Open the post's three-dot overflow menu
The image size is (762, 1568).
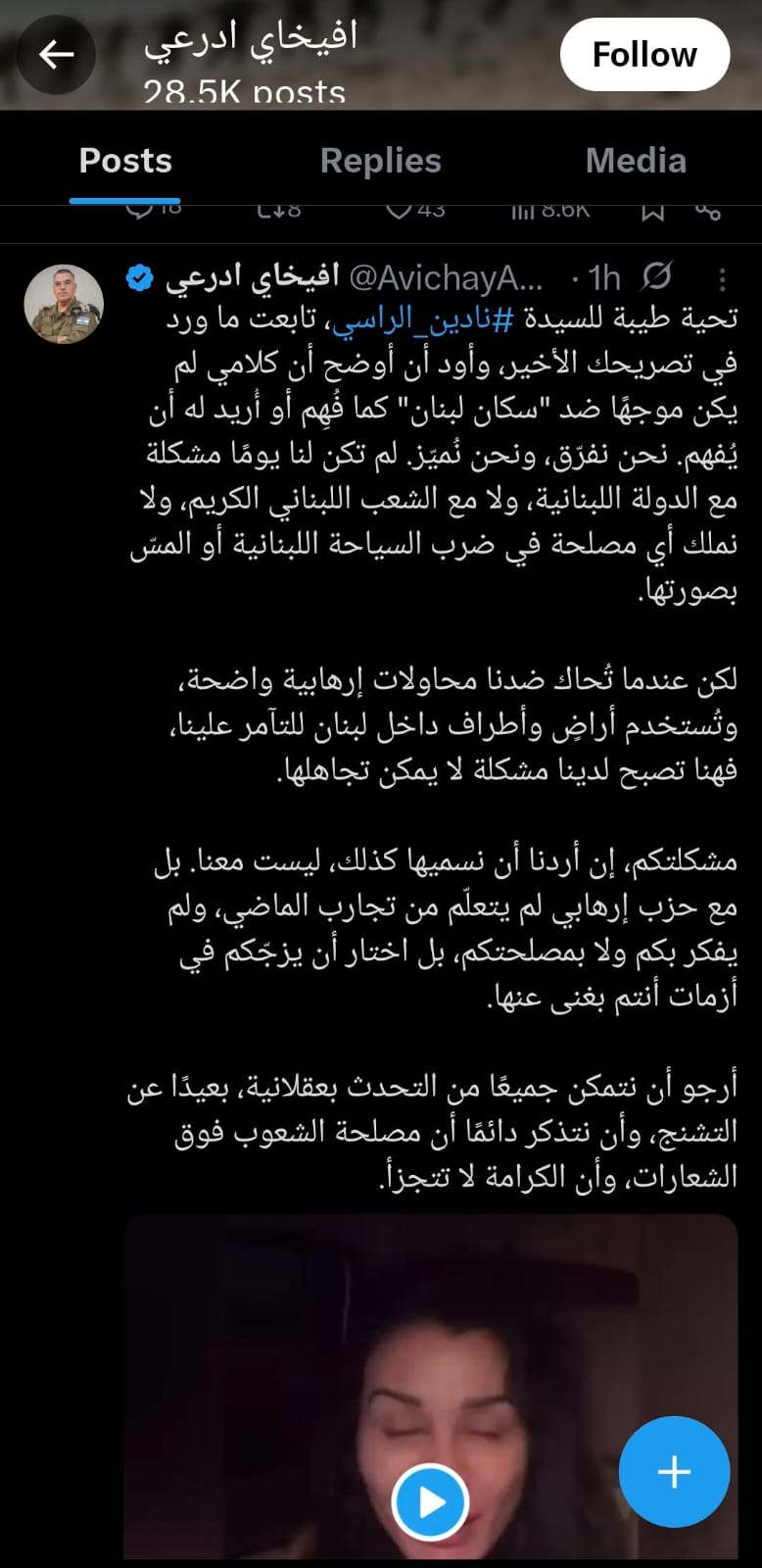(722, 279)
